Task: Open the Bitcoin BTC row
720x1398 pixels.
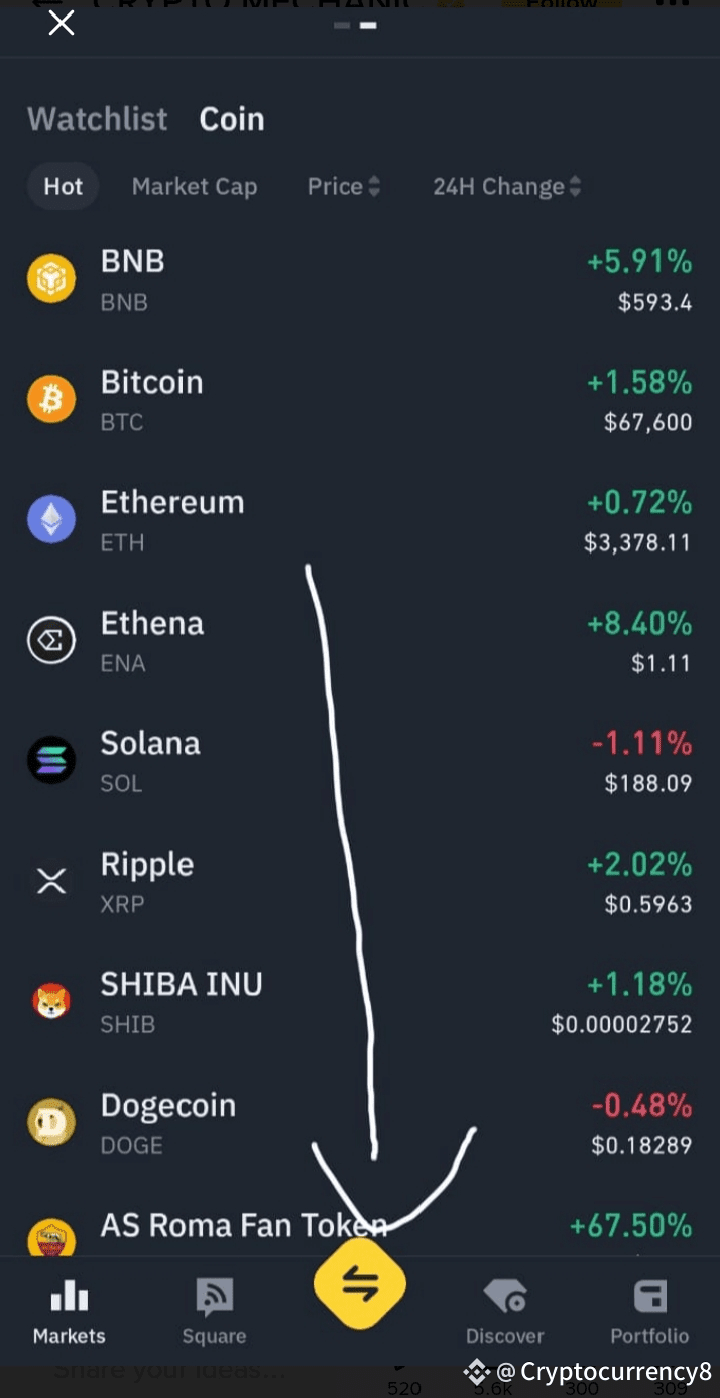Action: coord(360,401)
